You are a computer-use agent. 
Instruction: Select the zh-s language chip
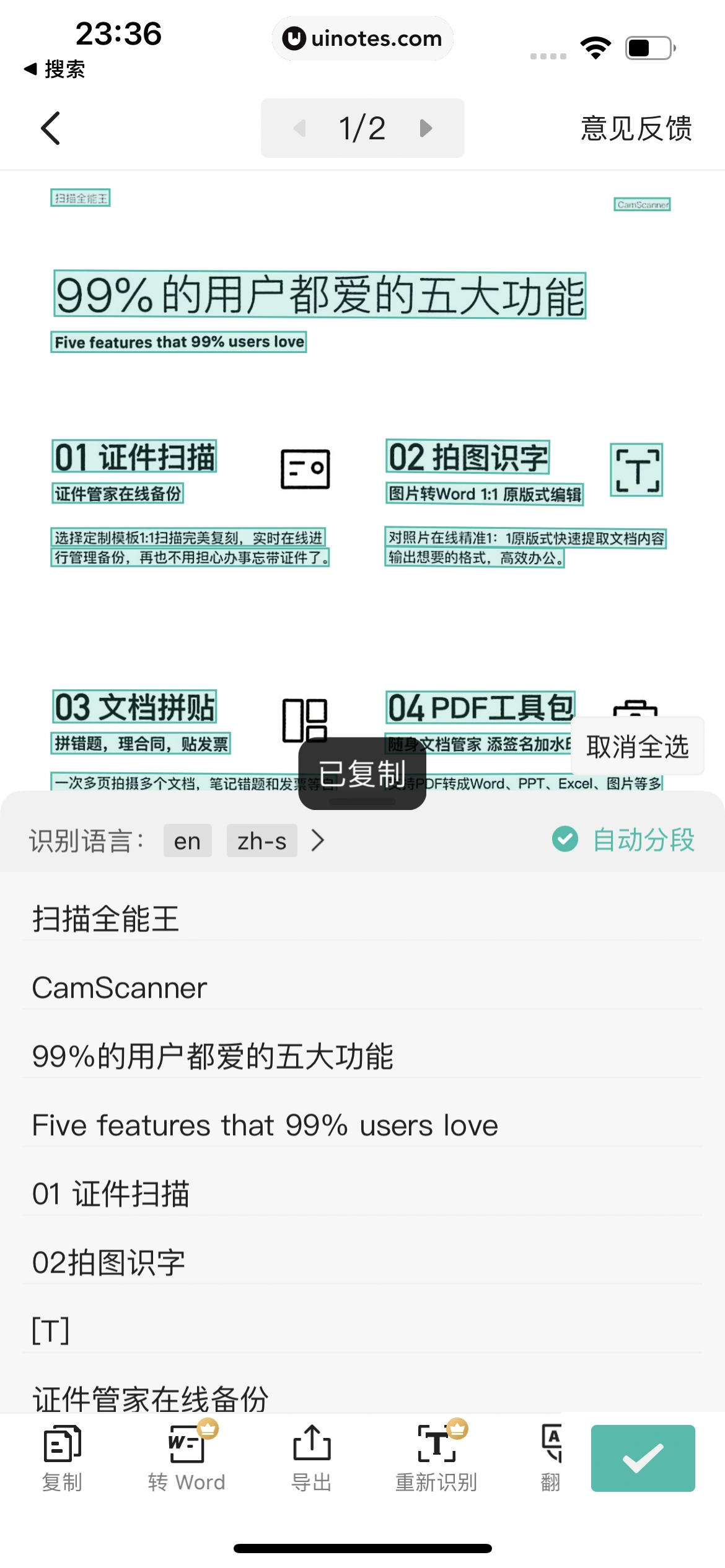[261, 841]
